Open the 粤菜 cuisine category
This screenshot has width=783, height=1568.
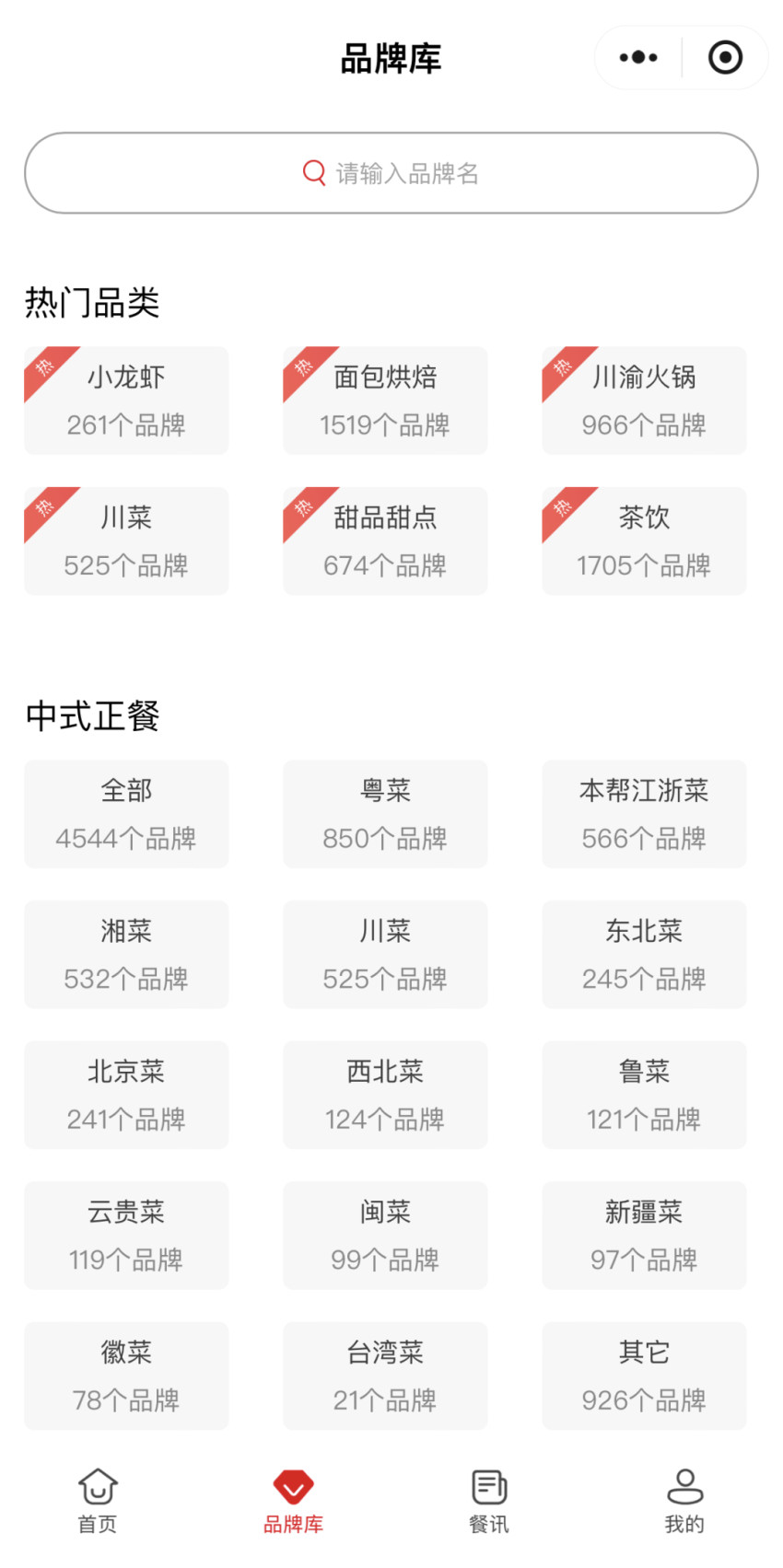click(384, 813)
